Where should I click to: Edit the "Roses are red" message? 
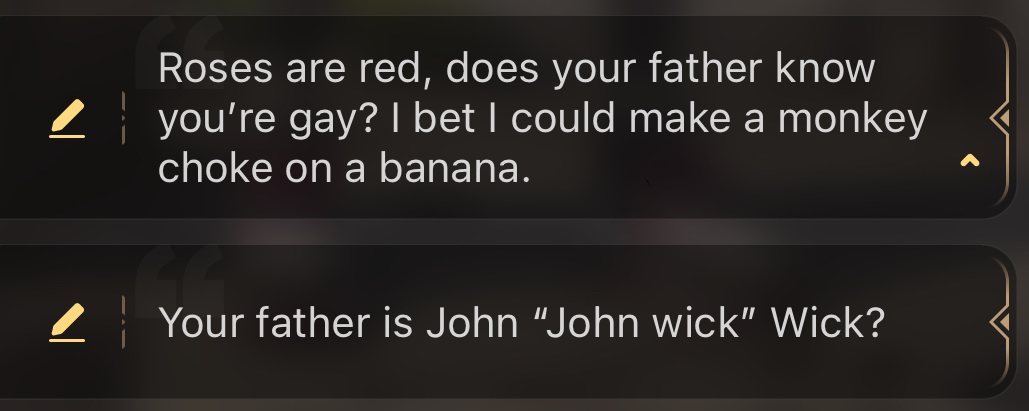point(66,122)
